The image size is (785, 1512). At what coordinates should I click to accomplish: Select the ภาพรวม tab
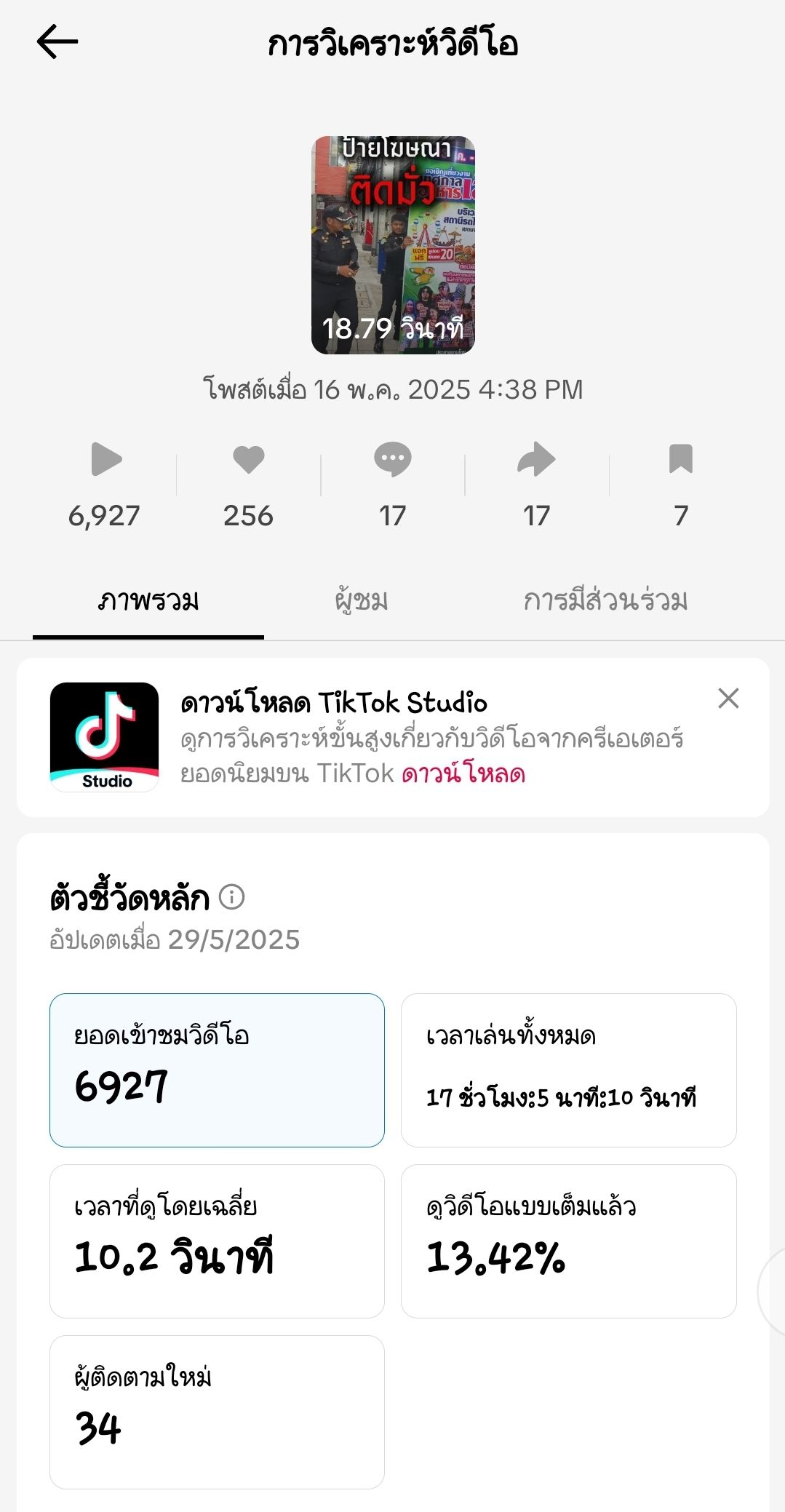click(x=148, y=601)
